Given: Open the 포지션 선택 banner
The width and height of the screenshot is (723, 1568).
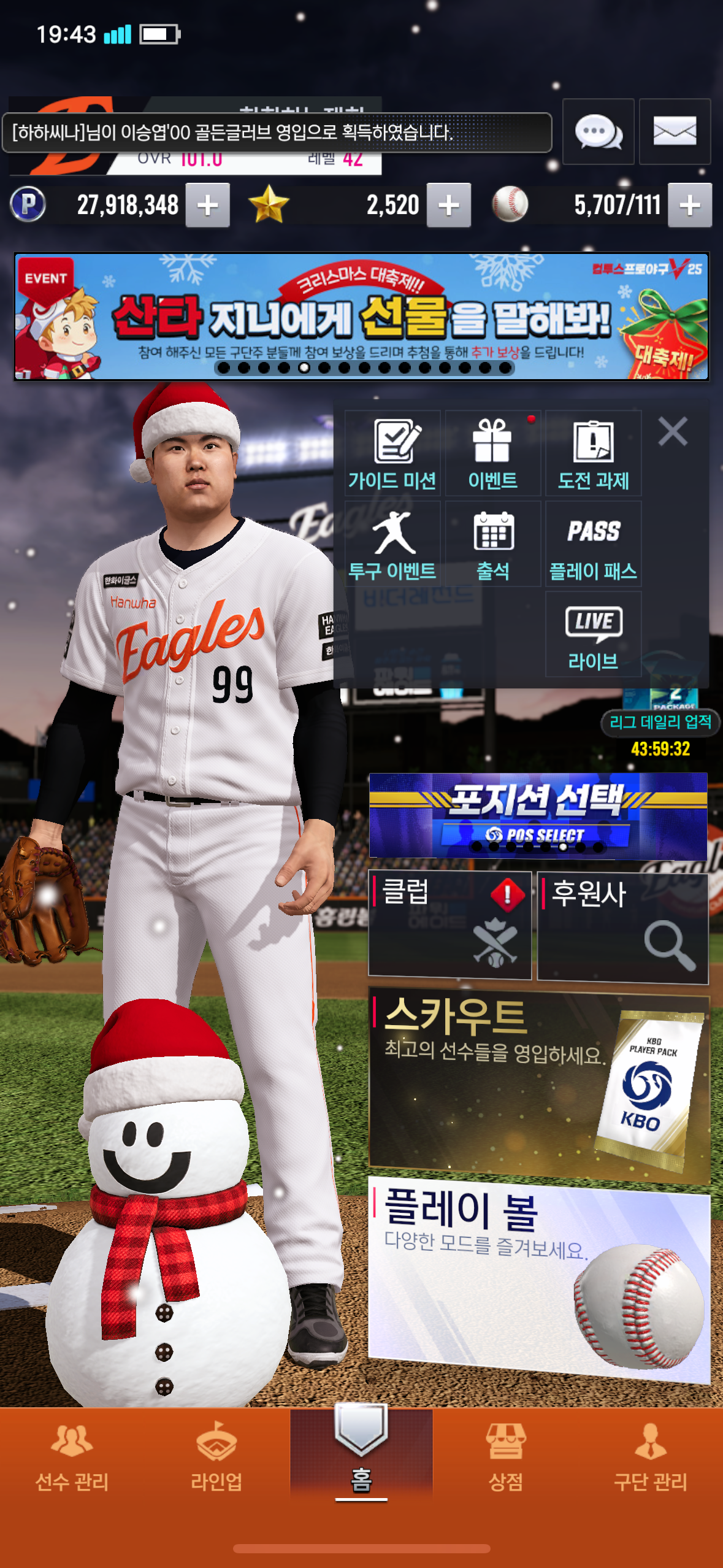Looking at the screenshot, I should tap(538, 815).
